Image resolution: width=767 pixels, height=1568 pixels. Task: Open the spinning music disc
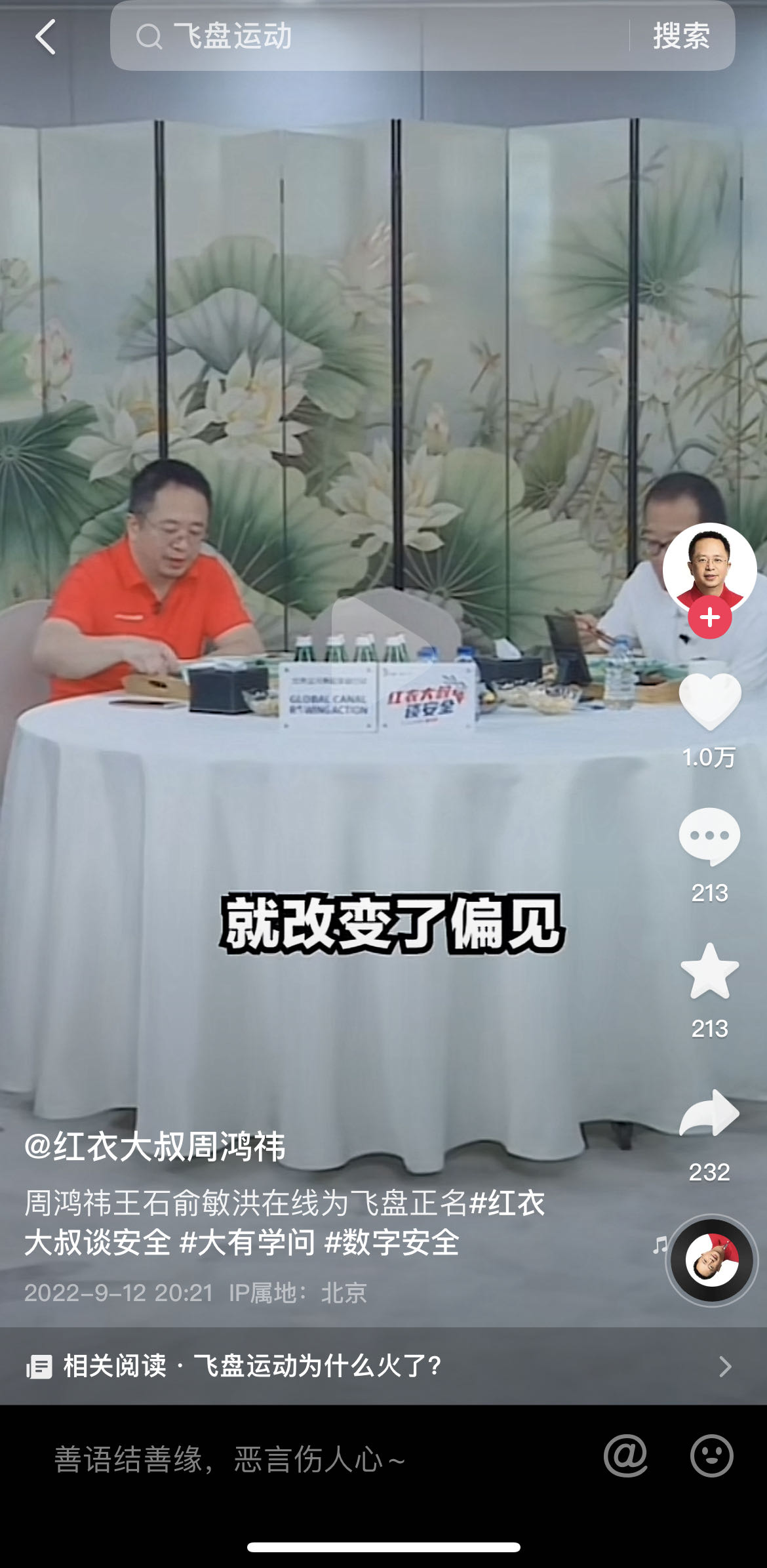[x=711, y=1260]
